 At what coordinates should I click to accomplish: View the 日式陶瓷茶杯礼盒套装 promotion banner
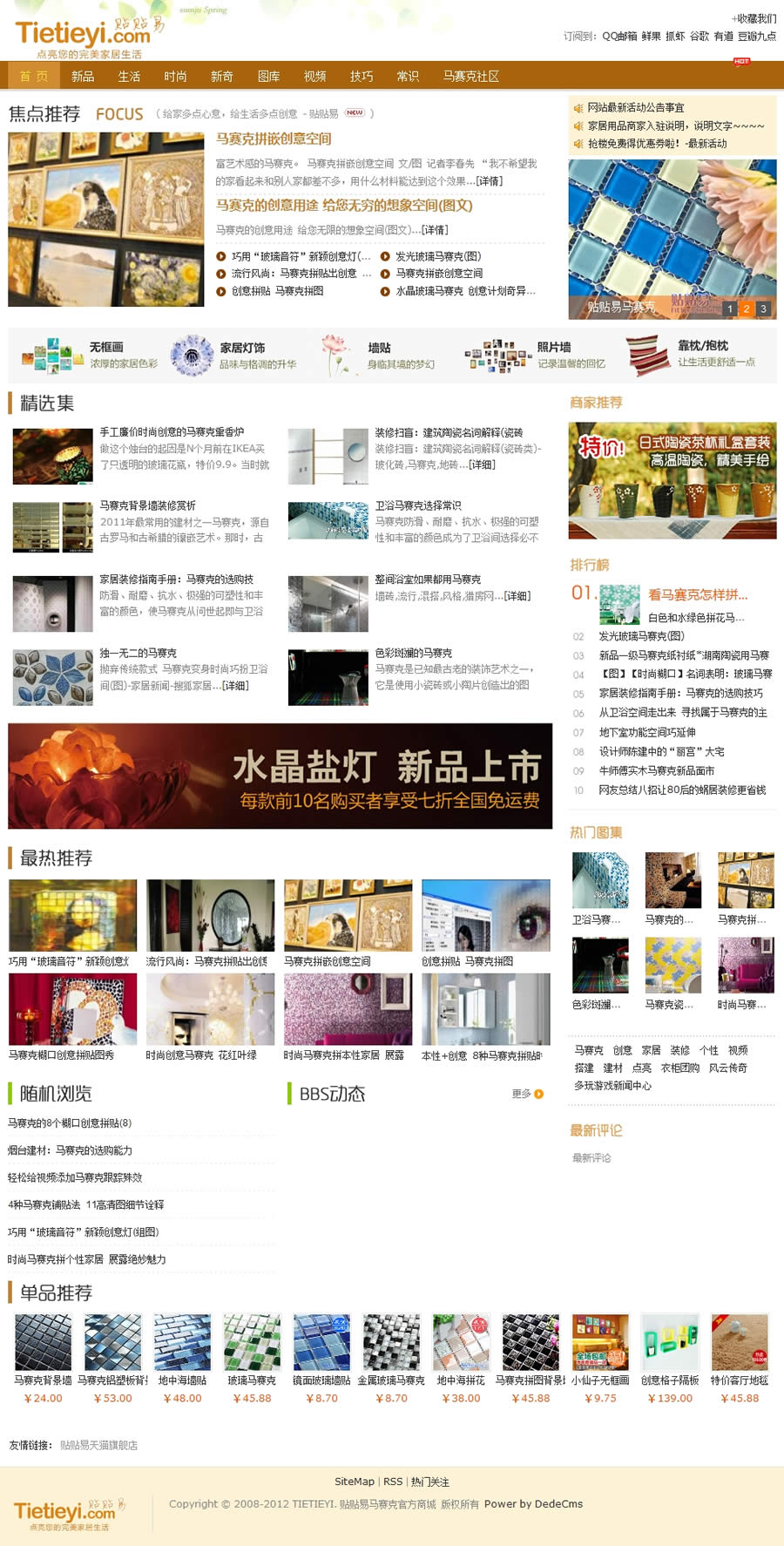click(x=672, y=480)
